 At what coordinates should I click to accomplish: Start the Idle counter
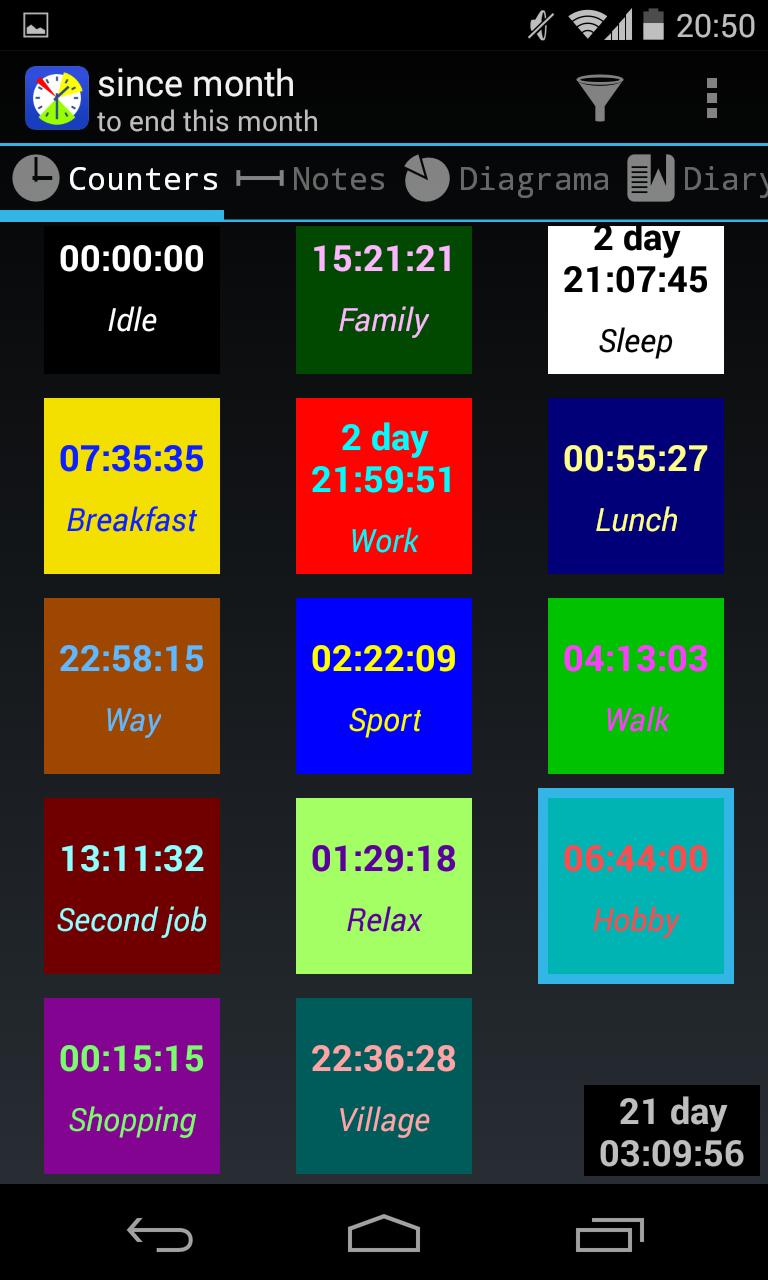click(x=131, y=298)
